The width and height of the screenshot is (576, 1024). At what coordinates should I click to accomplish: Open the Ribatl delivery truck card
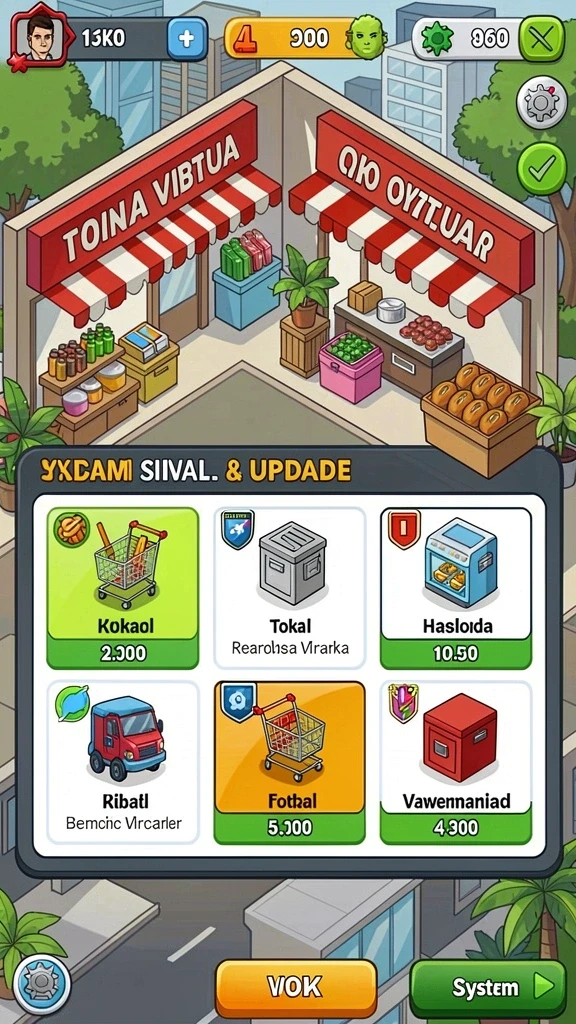pyautogui.click(x=122, y=763)
